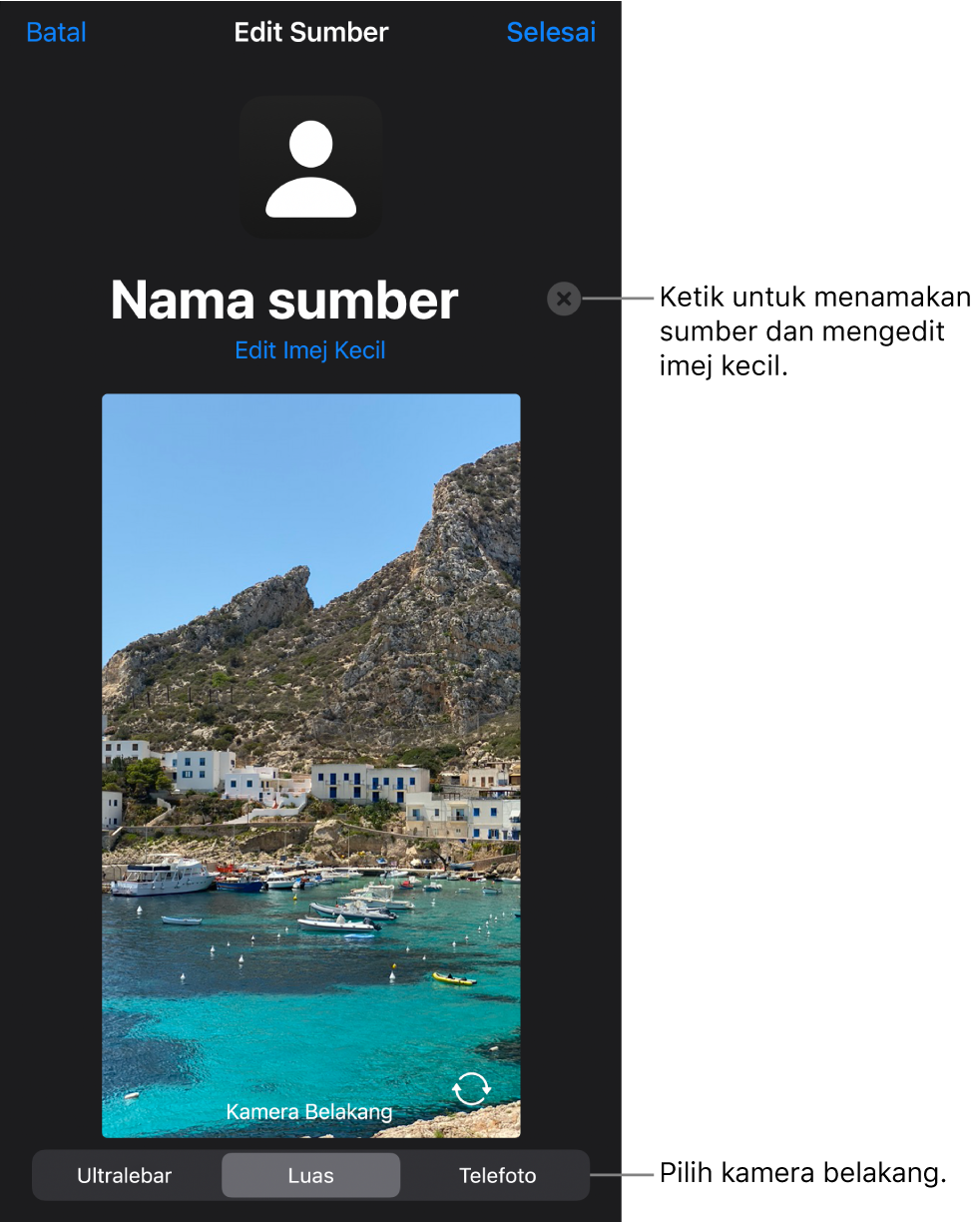
Task: Flip the camera with the rotate icon
Action: pyautogui.click(x=471, y=1089)
